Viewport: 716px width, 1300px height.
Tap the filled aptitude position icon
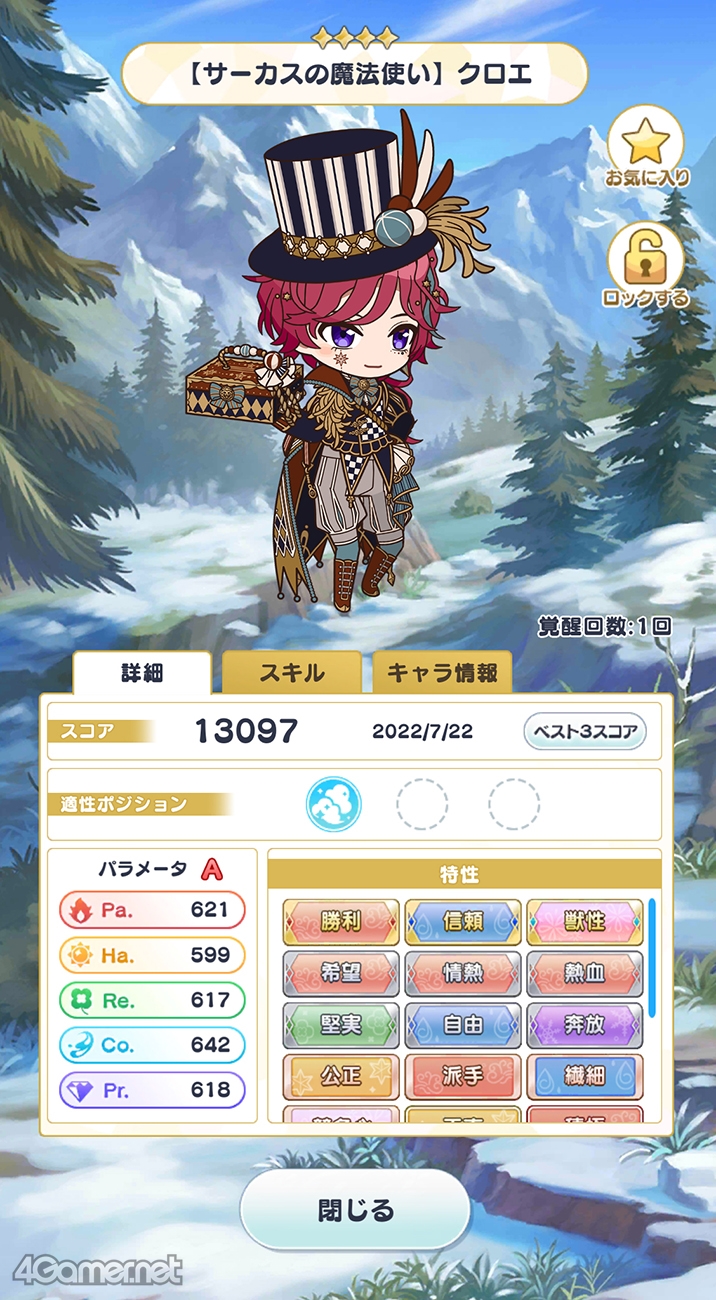click(333, 803)
